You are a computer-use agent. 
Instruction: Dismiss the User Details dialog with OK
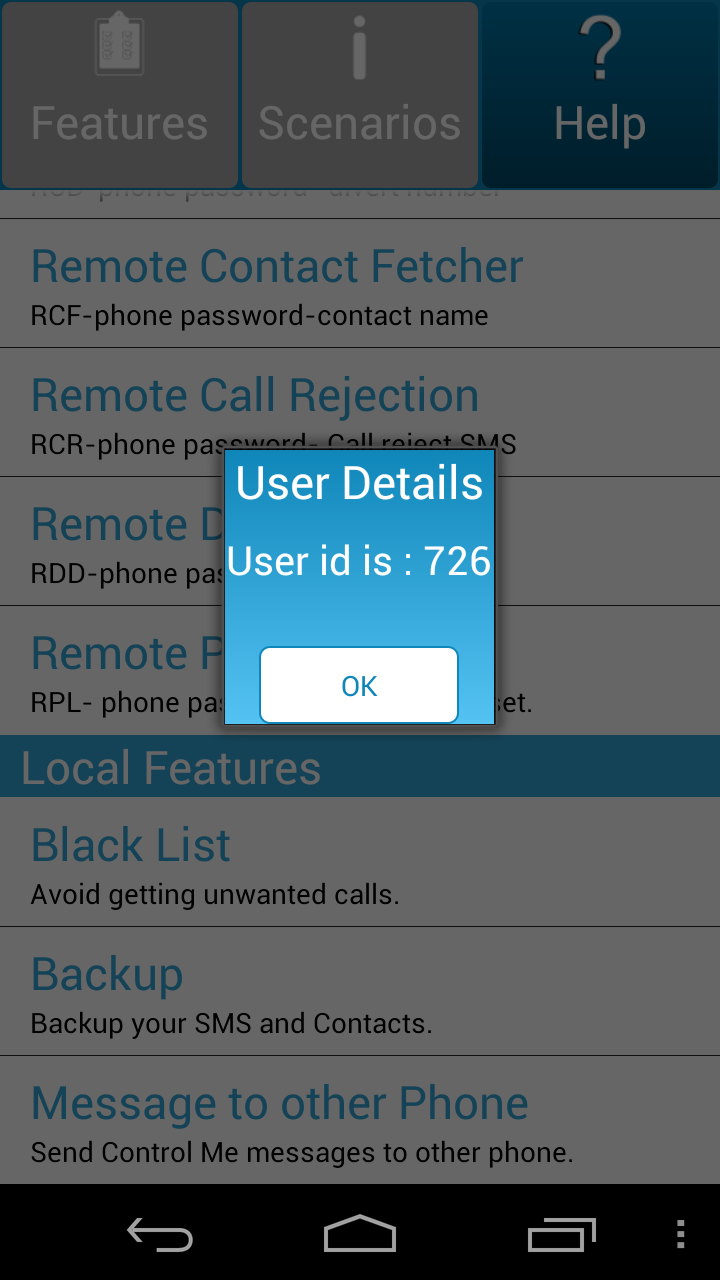[x=359, y=685]
